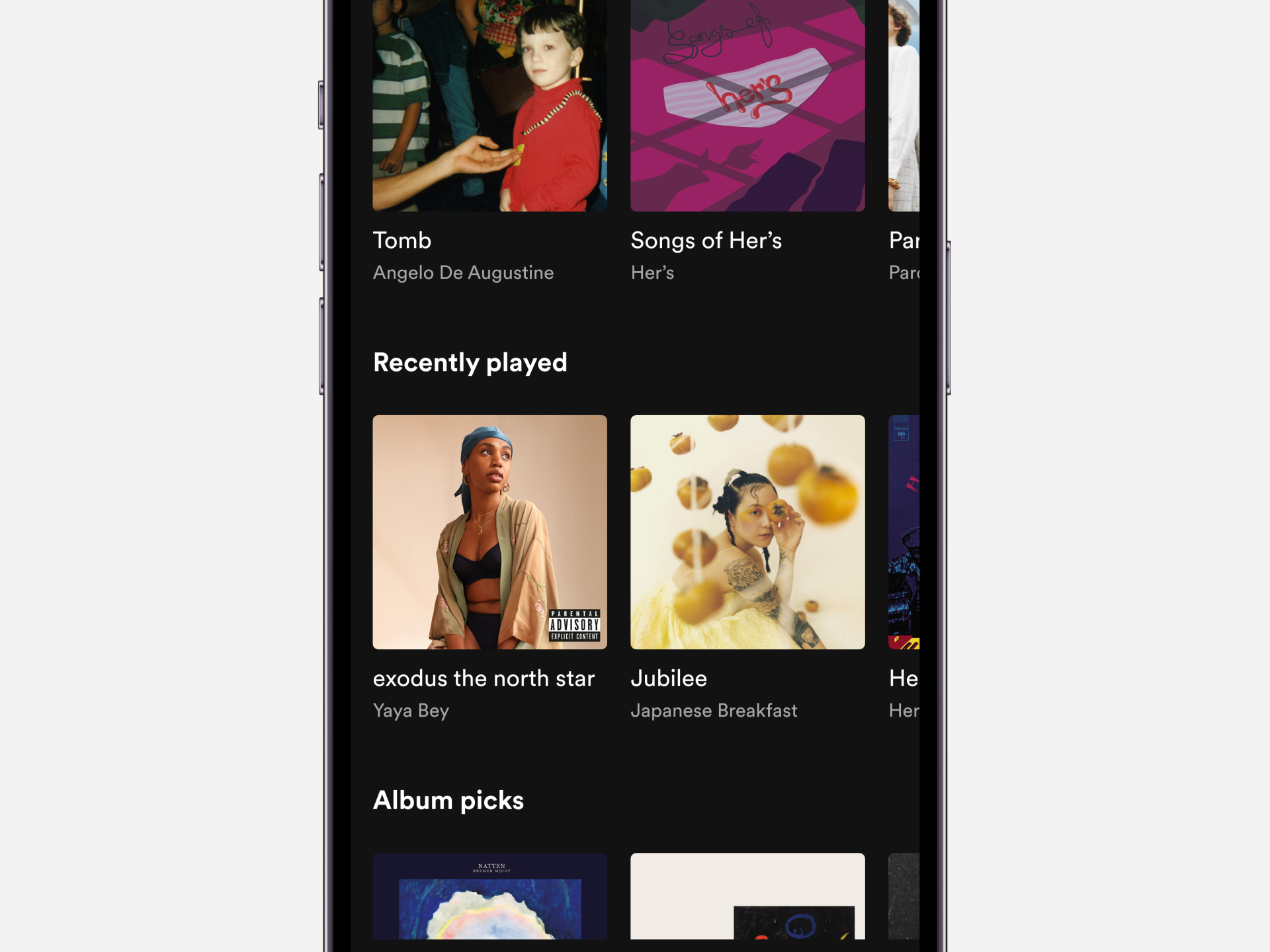Open Jubilee by Japanese Breakfast
The image size is (1270, 952).
pos(747,532)
